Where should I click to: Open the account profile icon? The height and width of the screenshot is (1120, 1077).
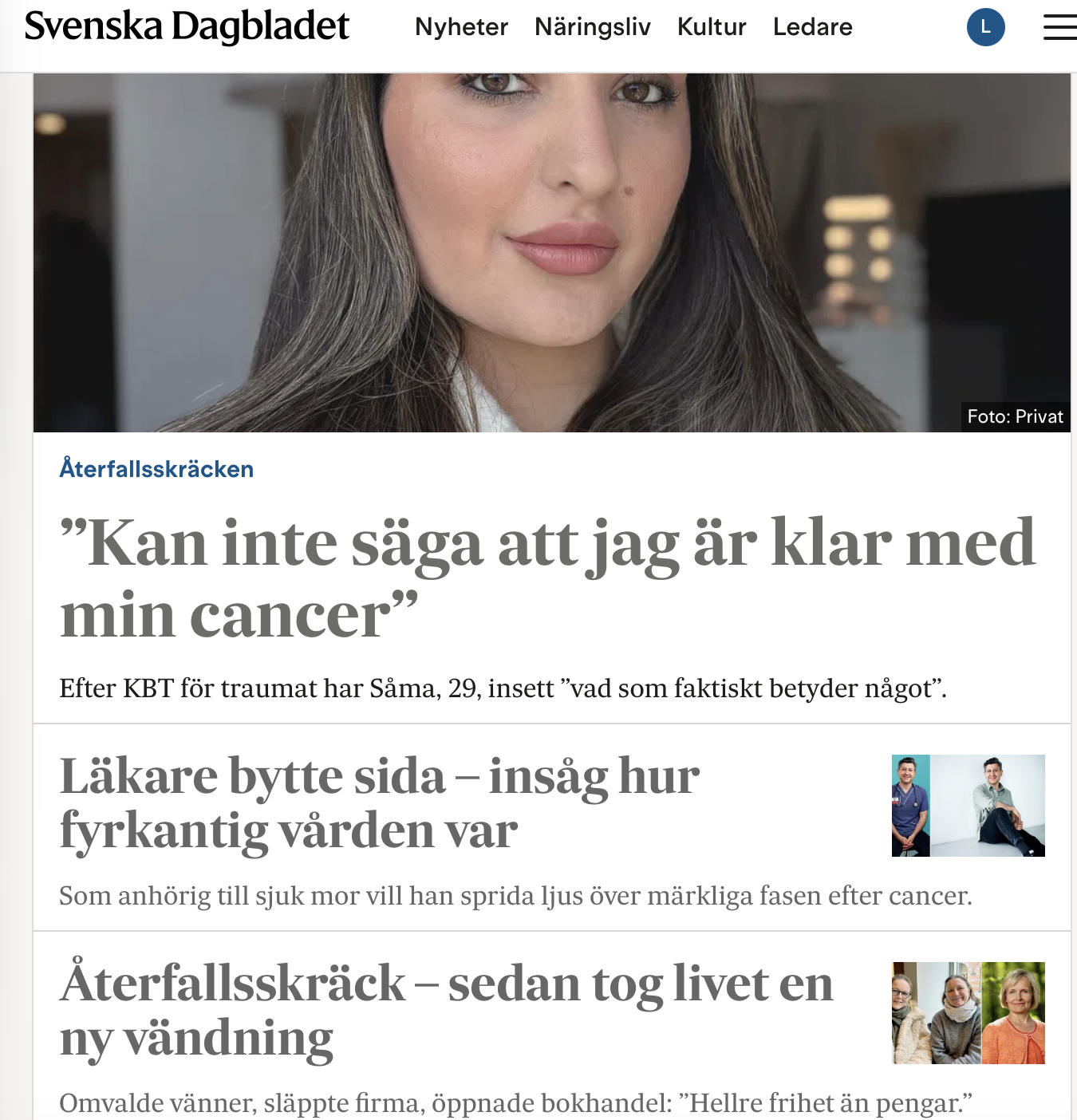point(985,27)
